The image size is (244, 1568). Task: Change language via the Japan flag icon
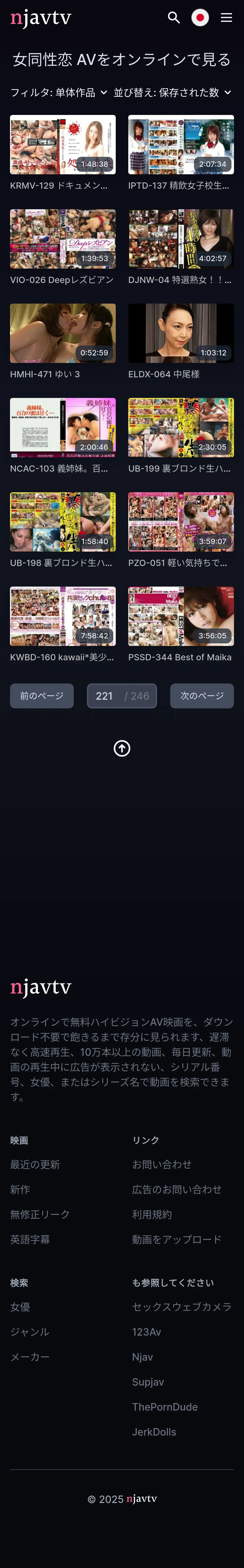200,18
